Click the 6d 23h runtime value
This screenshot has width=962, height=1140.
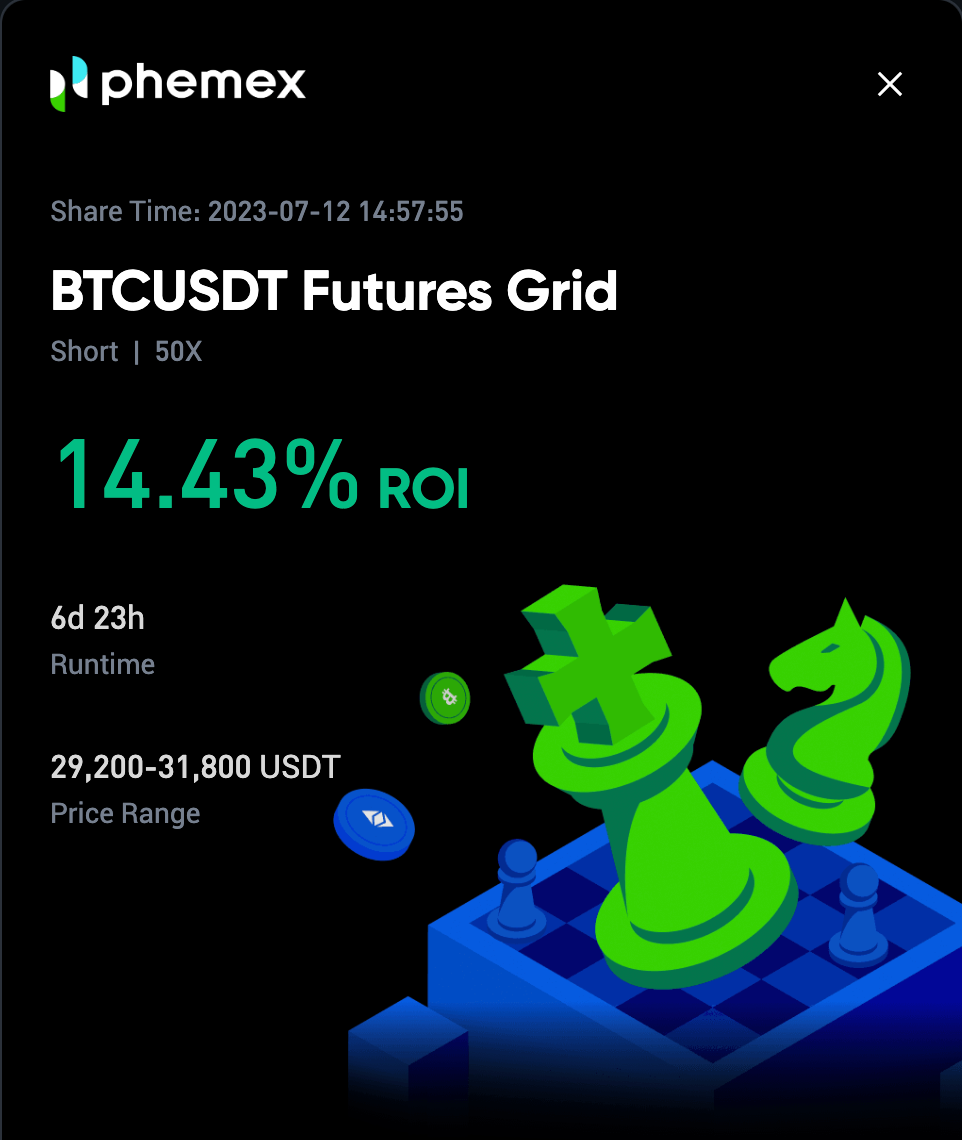point(98,618)
